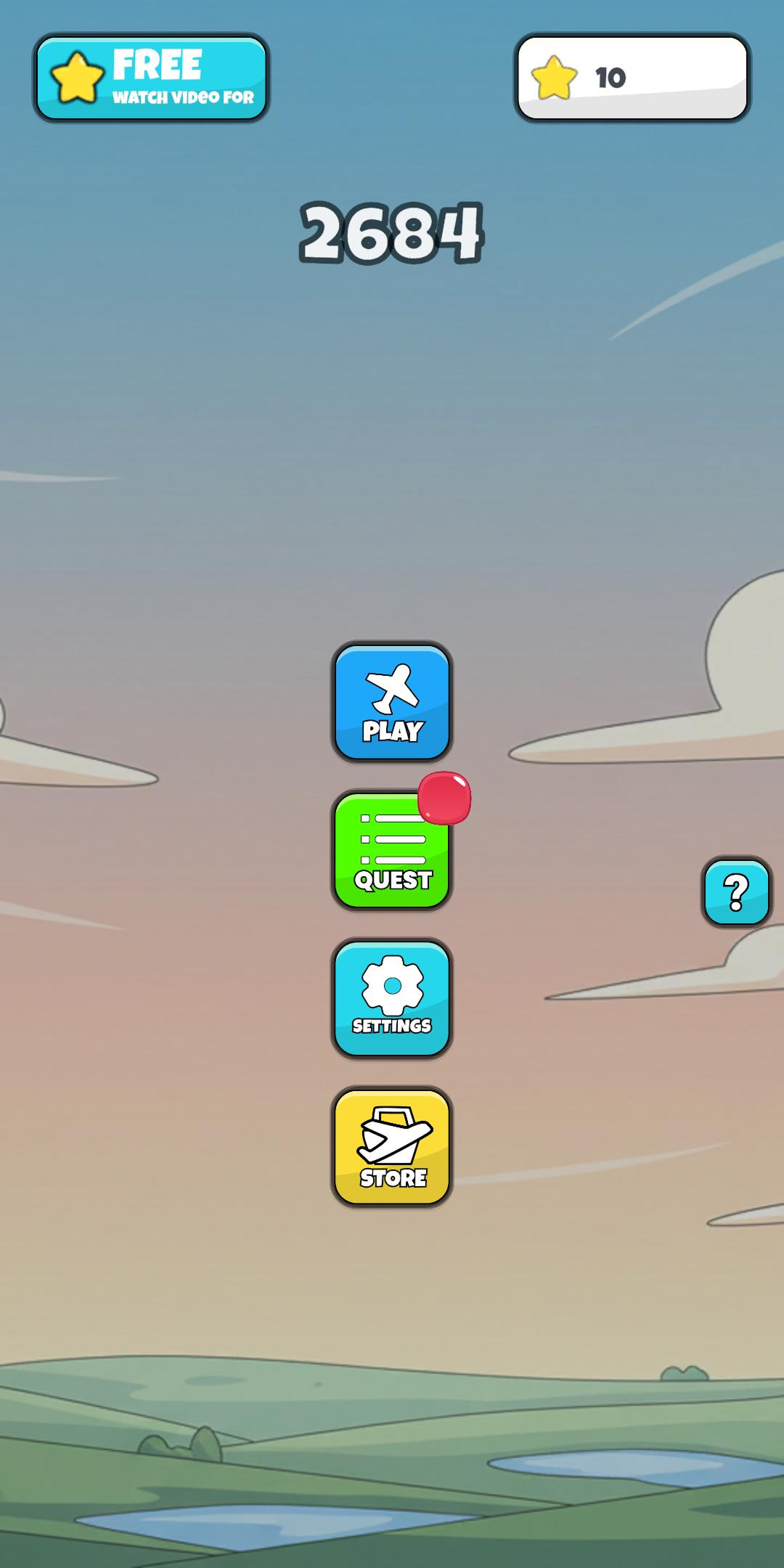Go to the plane Store
Image resolution: width=784 pixels, height=1568 pixels.
tap(392, 1148)
